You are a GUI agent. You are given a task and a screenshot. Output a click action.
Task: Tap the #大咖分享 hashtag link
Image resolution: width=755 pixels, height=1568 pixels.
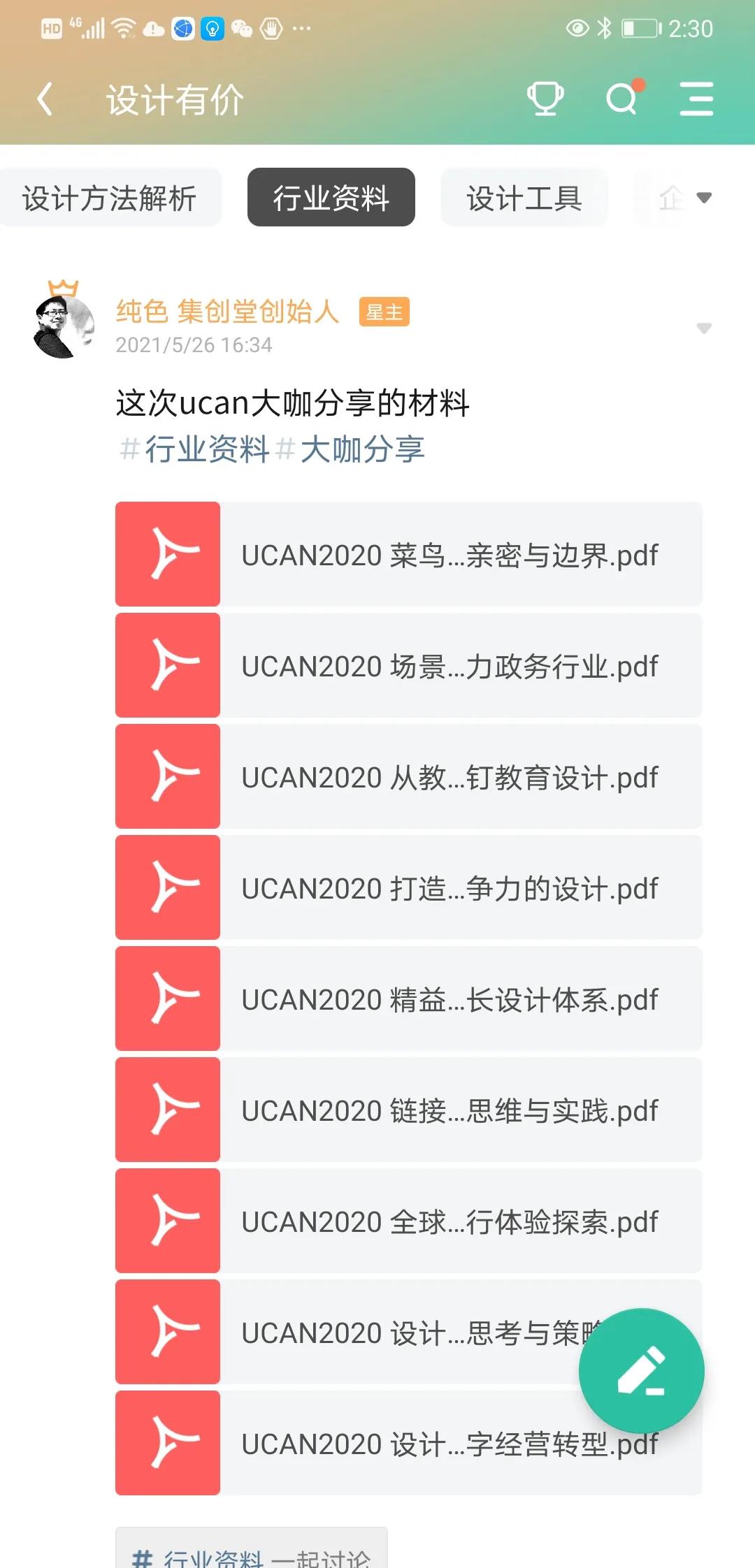coord(351,449)
